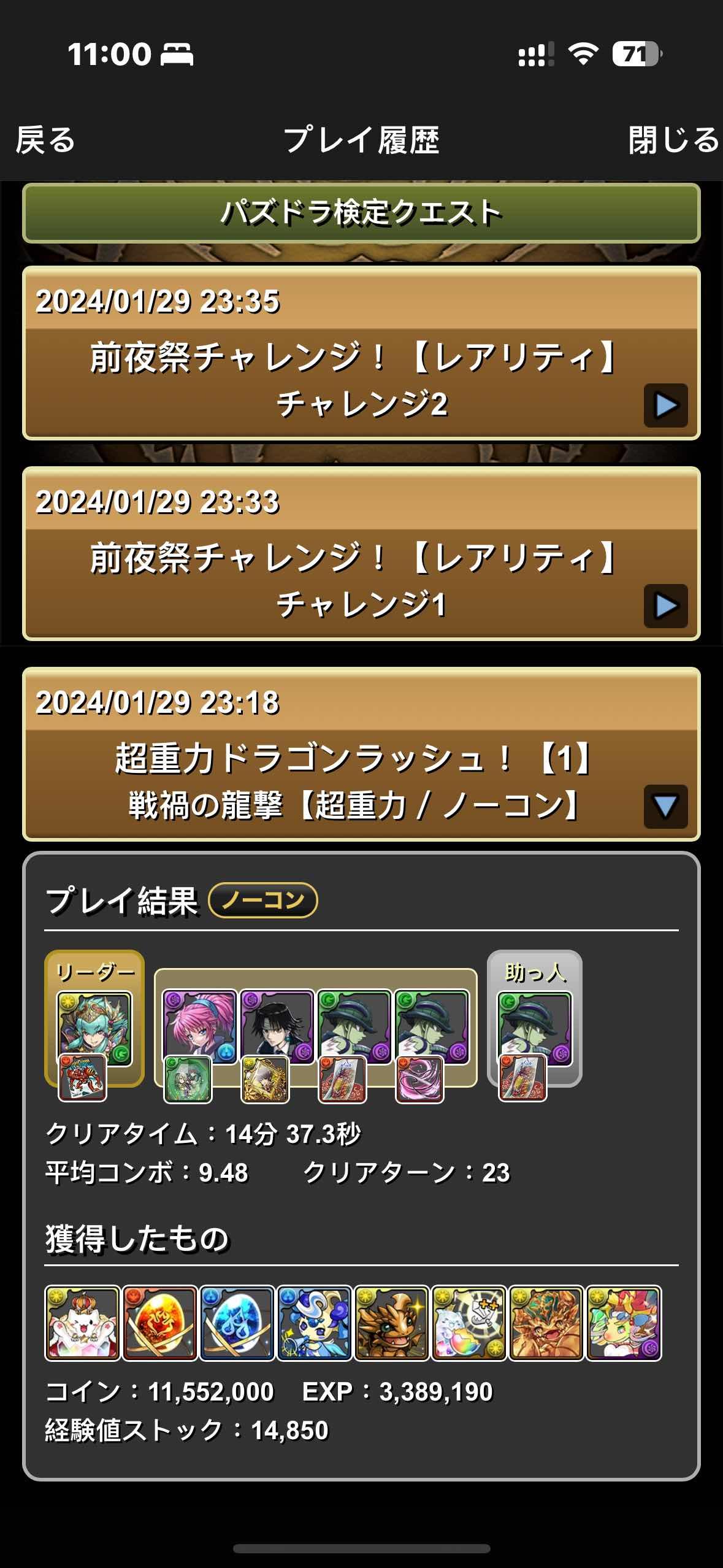Expand the 23:33 チャレンジ1 entry
The width and height of the screenshot is (723, 1568).
click(x=665, y=606)
